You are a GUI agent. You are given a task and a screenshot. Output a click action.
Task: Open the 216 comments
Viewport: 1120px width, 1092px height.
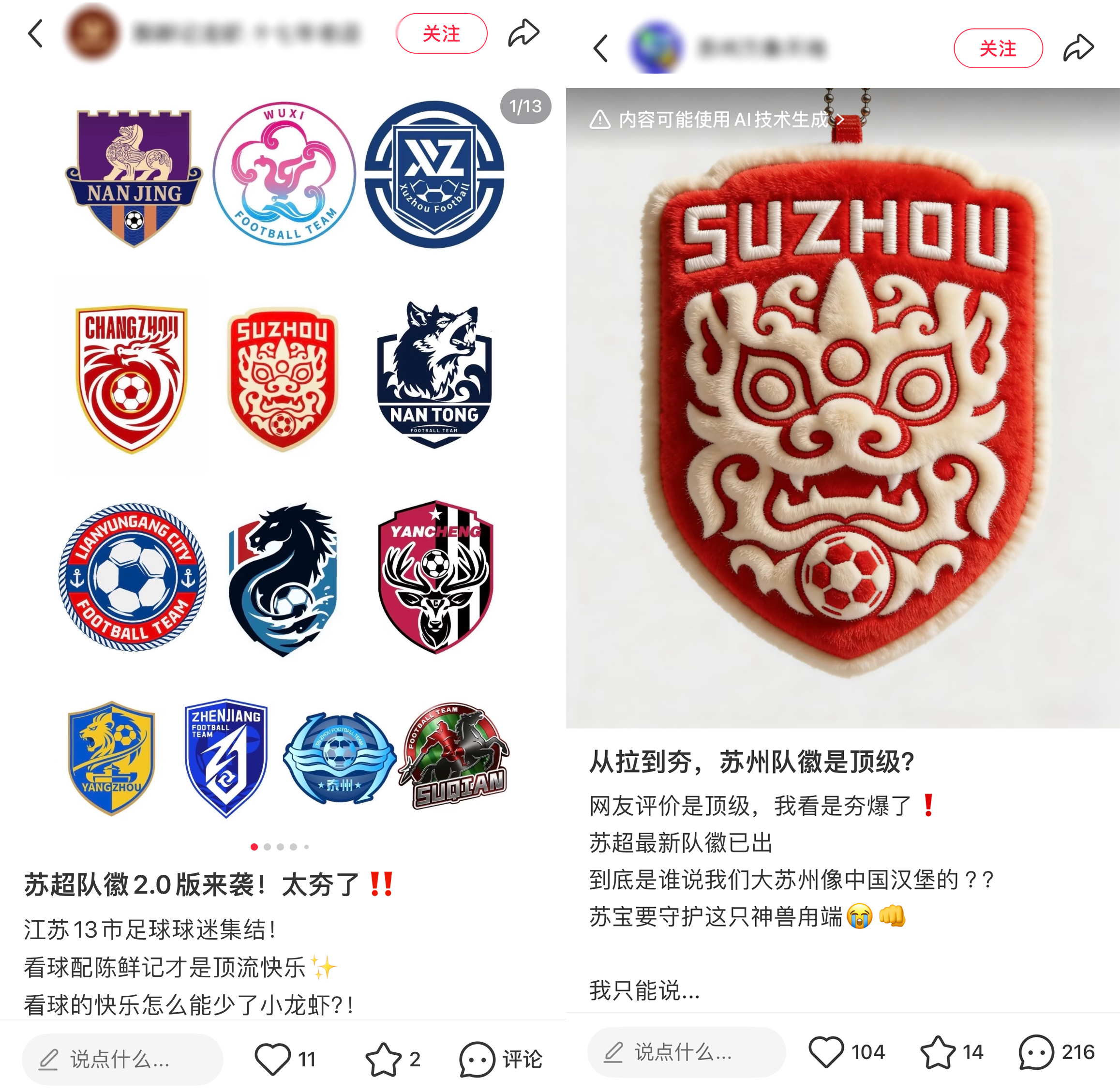click(1036, 1052)
